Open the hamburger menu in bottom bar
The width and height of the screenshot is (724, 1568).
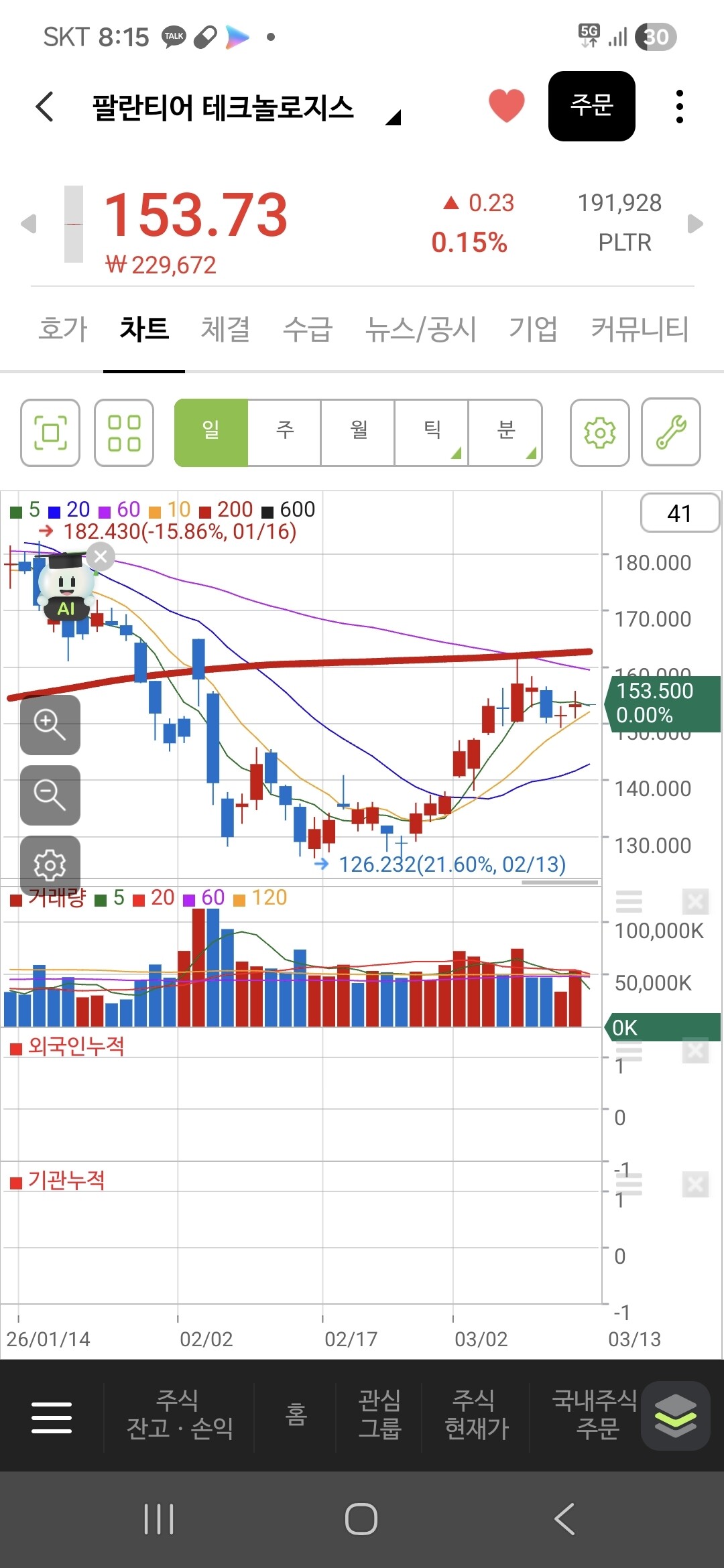52,1417
